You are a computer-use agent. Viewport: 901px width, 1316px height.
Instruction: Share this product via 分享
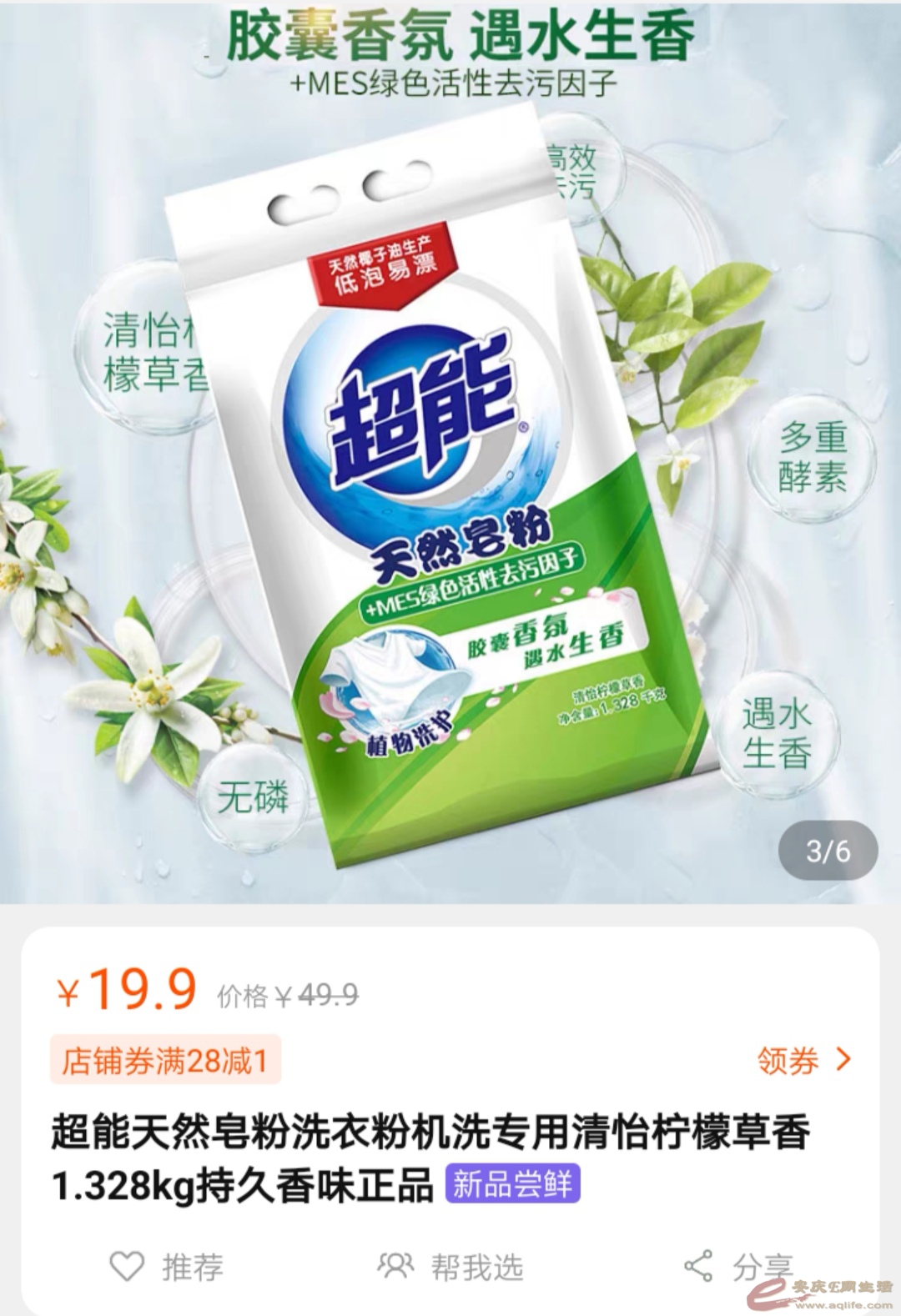point(737,1267)
